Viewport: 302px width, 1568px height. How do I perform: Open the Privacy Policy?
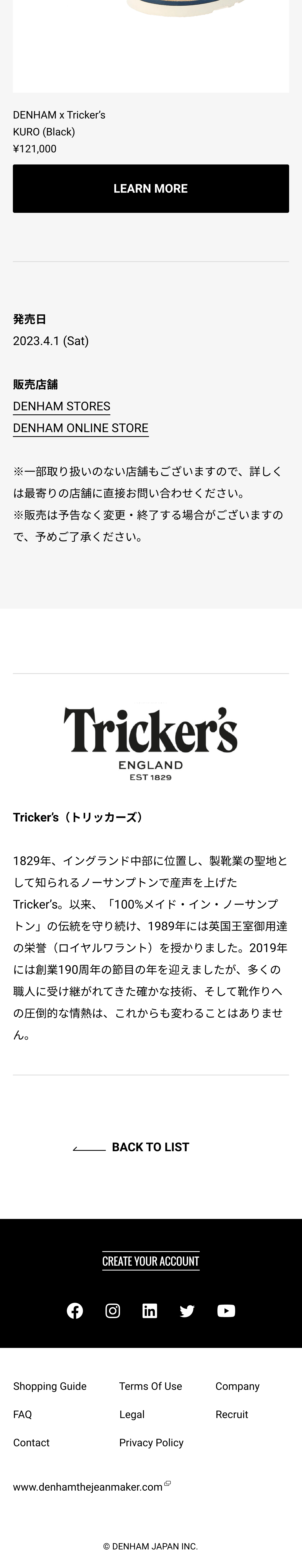(151, 1443)
